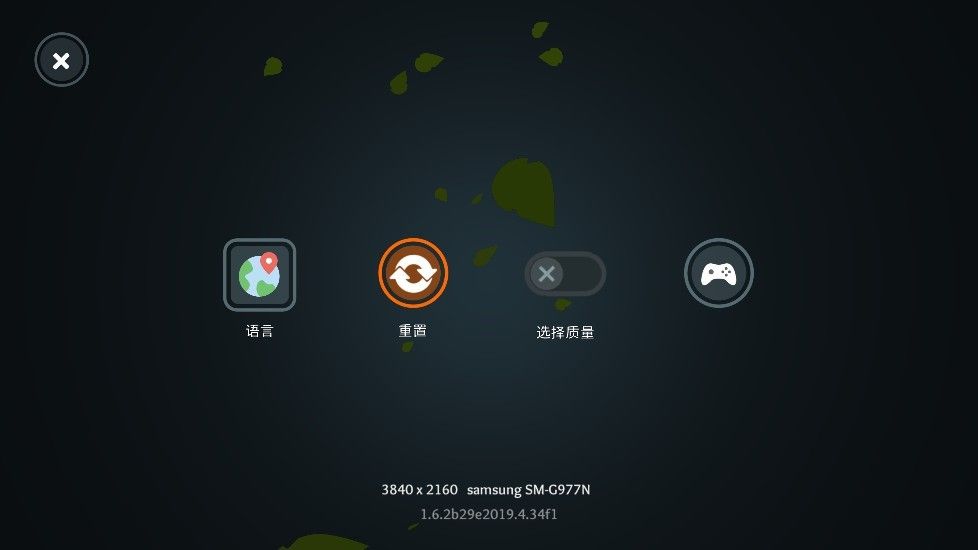Screen dimensions: 978x550
Task: Close the settings screen
Action: [61, 60]
